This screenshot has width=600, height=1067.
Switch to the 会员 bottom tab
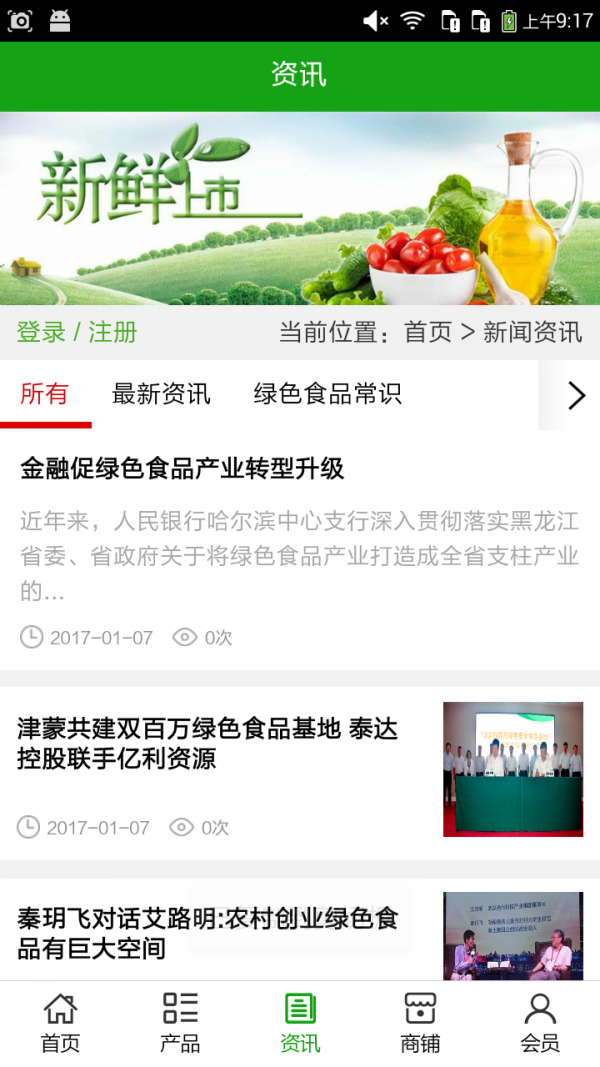coord(540,1023)
